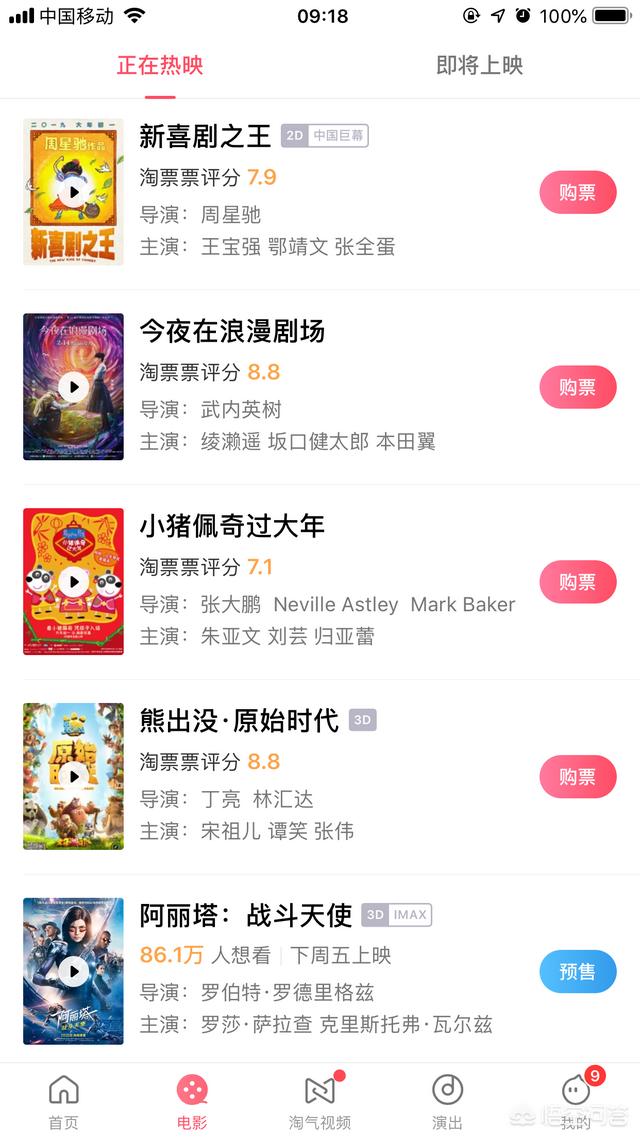Play the 阿丽塔：战斗天使 poster trailer
640x1138 pixels.
tap(73, 971)
